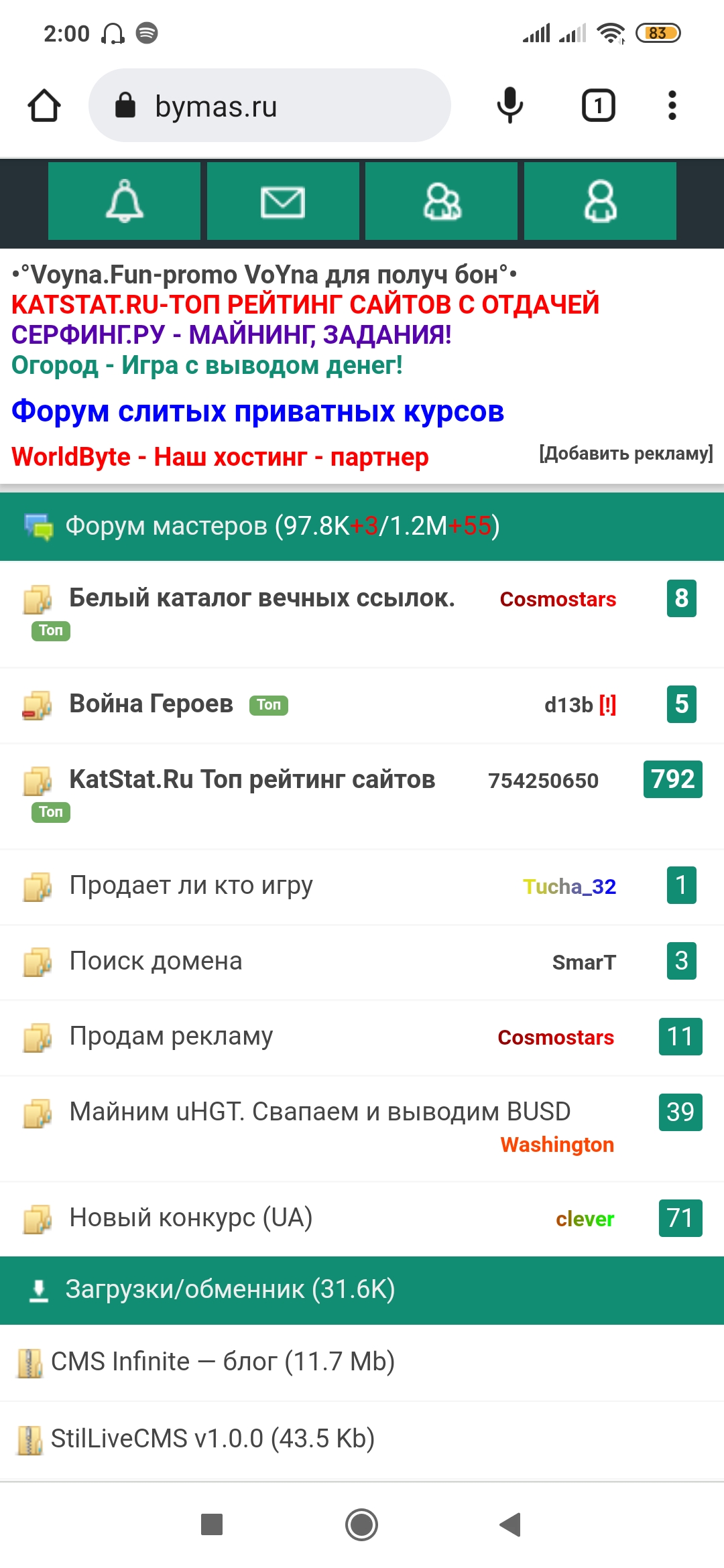Screen dimensions: 724x1568
Task: Open the friends group icon
Action: [x=441, y=201]
